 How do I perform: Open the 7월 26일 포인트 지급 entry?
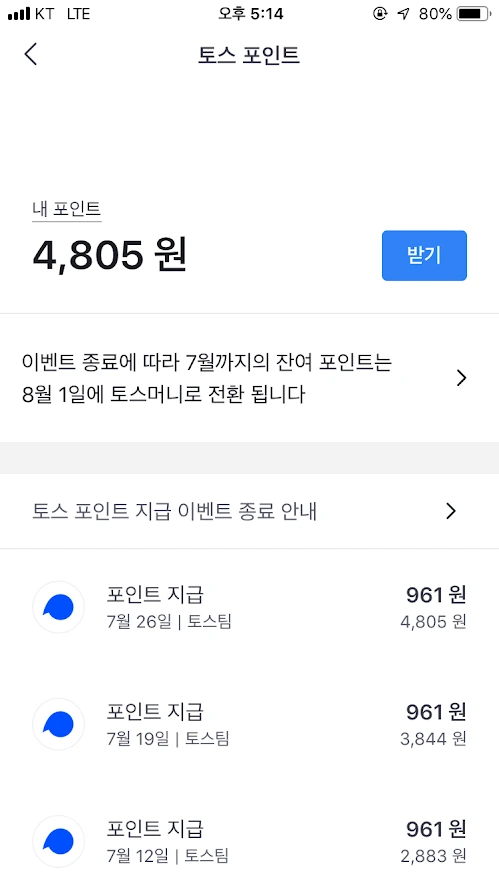249,608
